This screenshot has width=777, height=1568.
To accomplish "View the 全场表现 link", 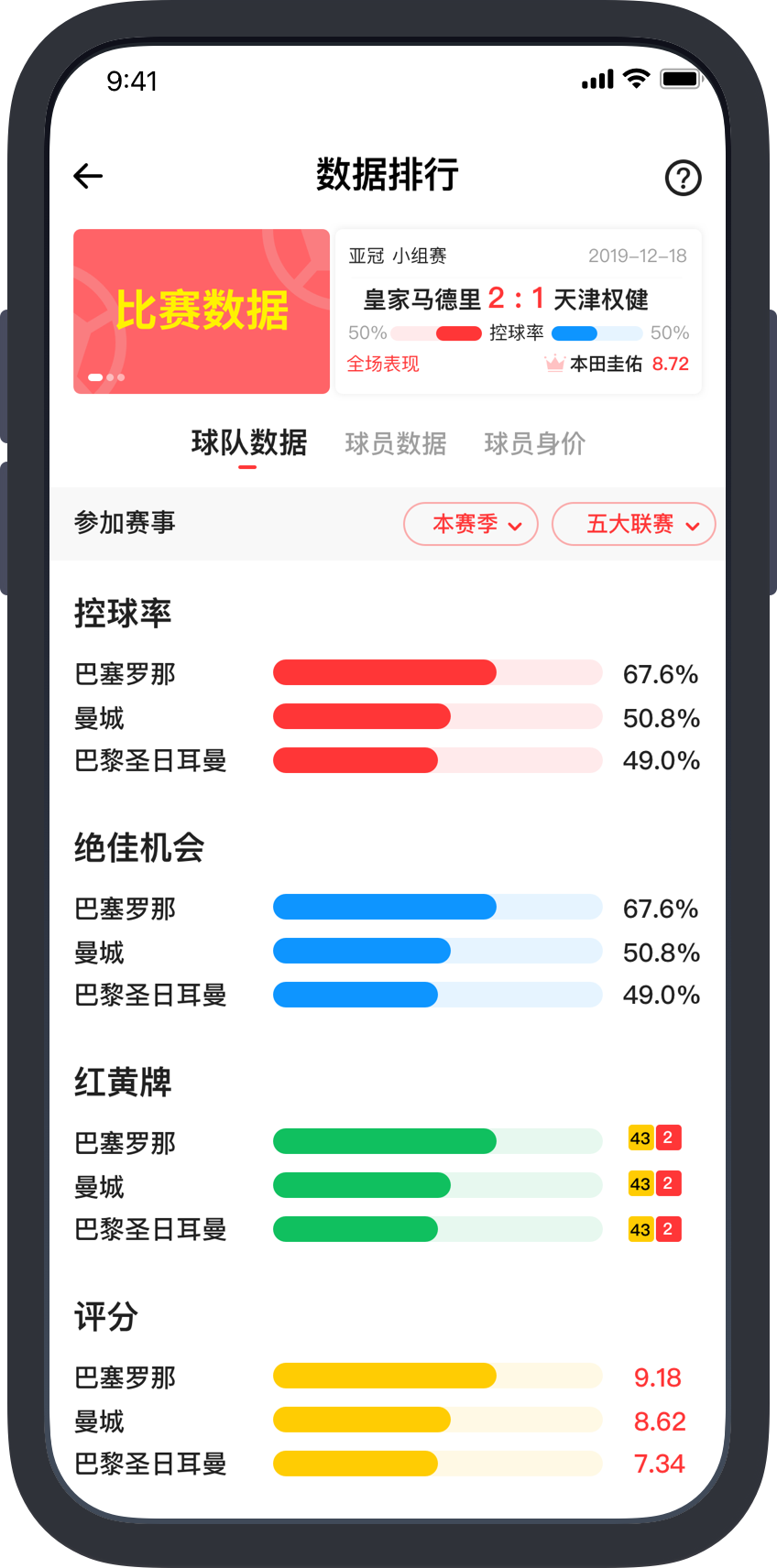I will tap(383, 364).
